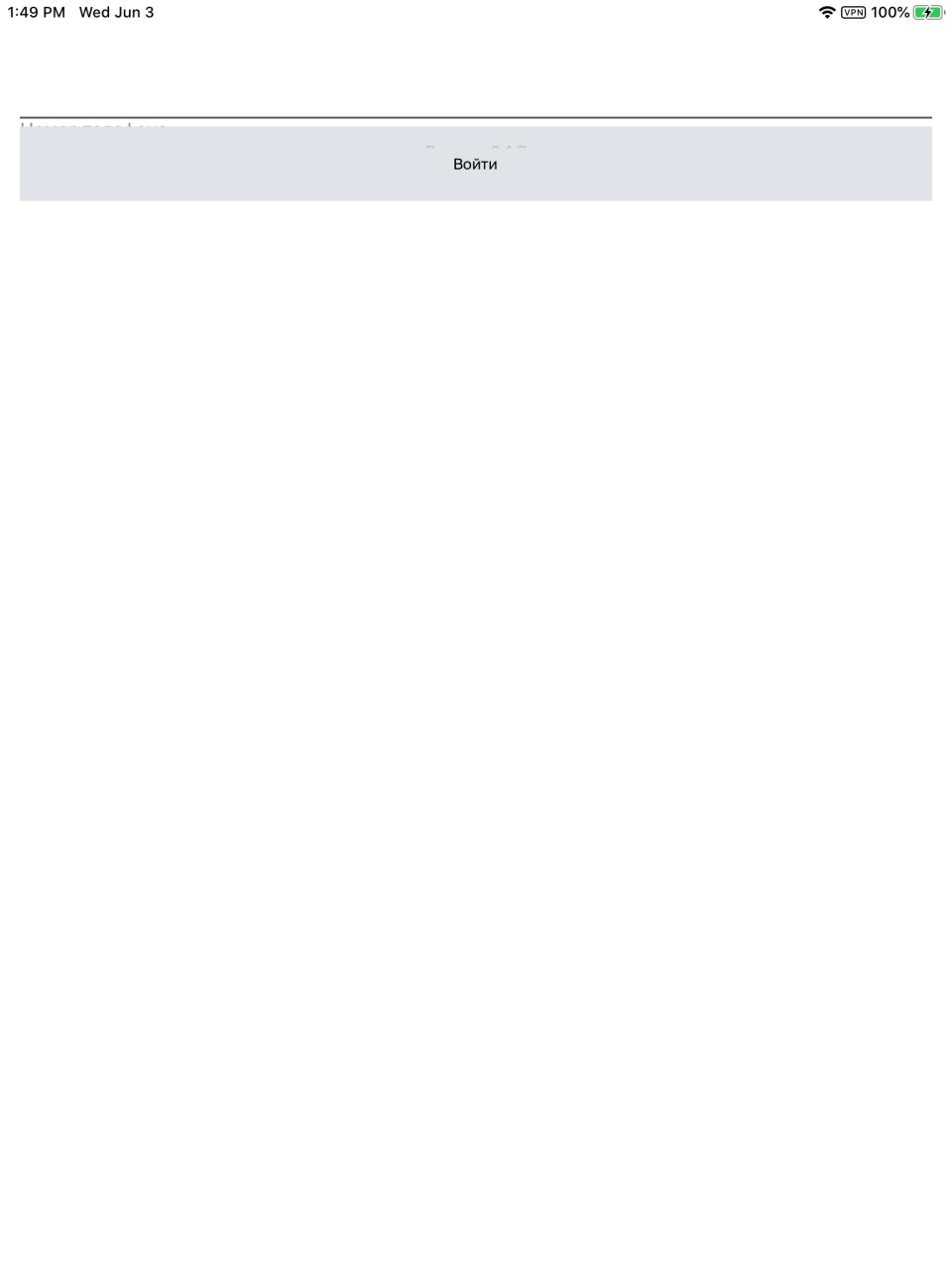Image resolution: width=952 pixels, height=1270 pixels.
Task: Click the divider line above the phone field
Action: point(476,116)
